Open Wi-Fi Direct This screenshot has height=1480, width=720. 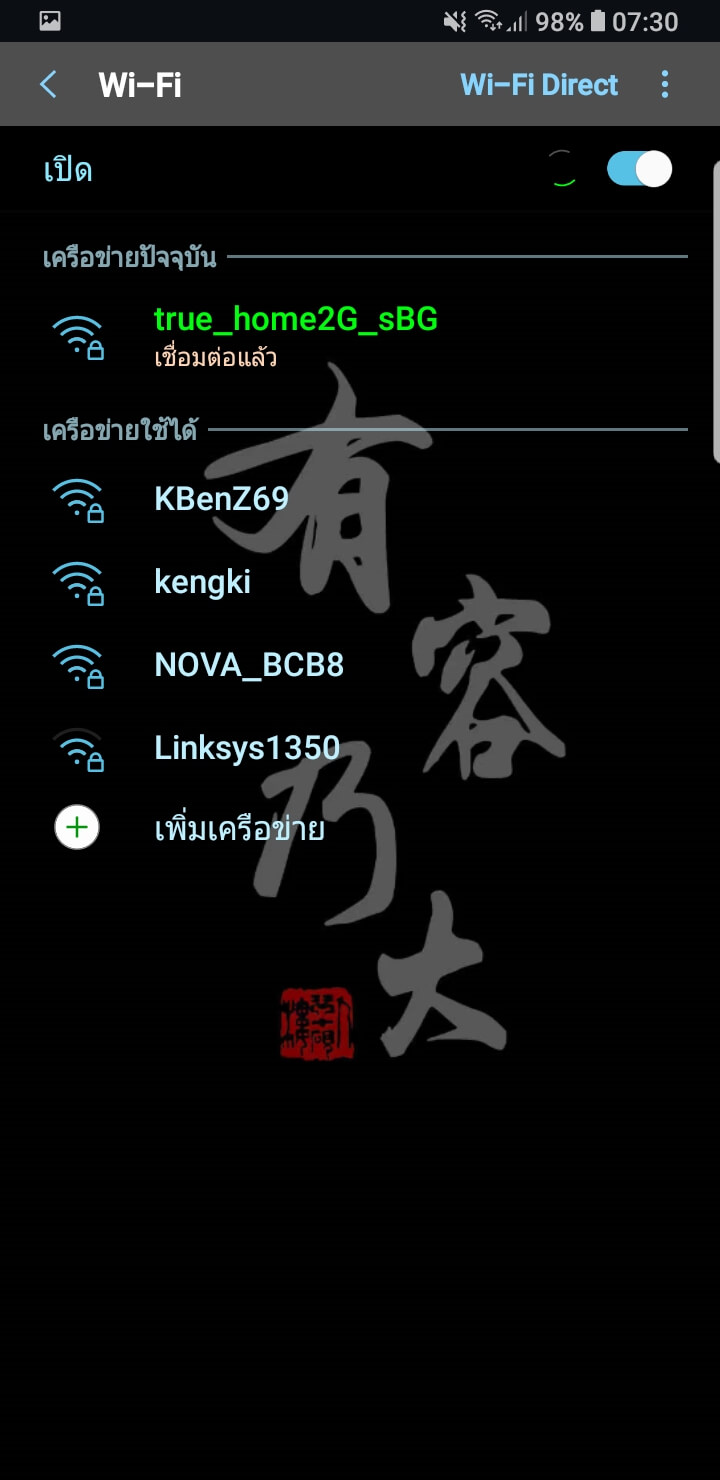pos(539,85)
